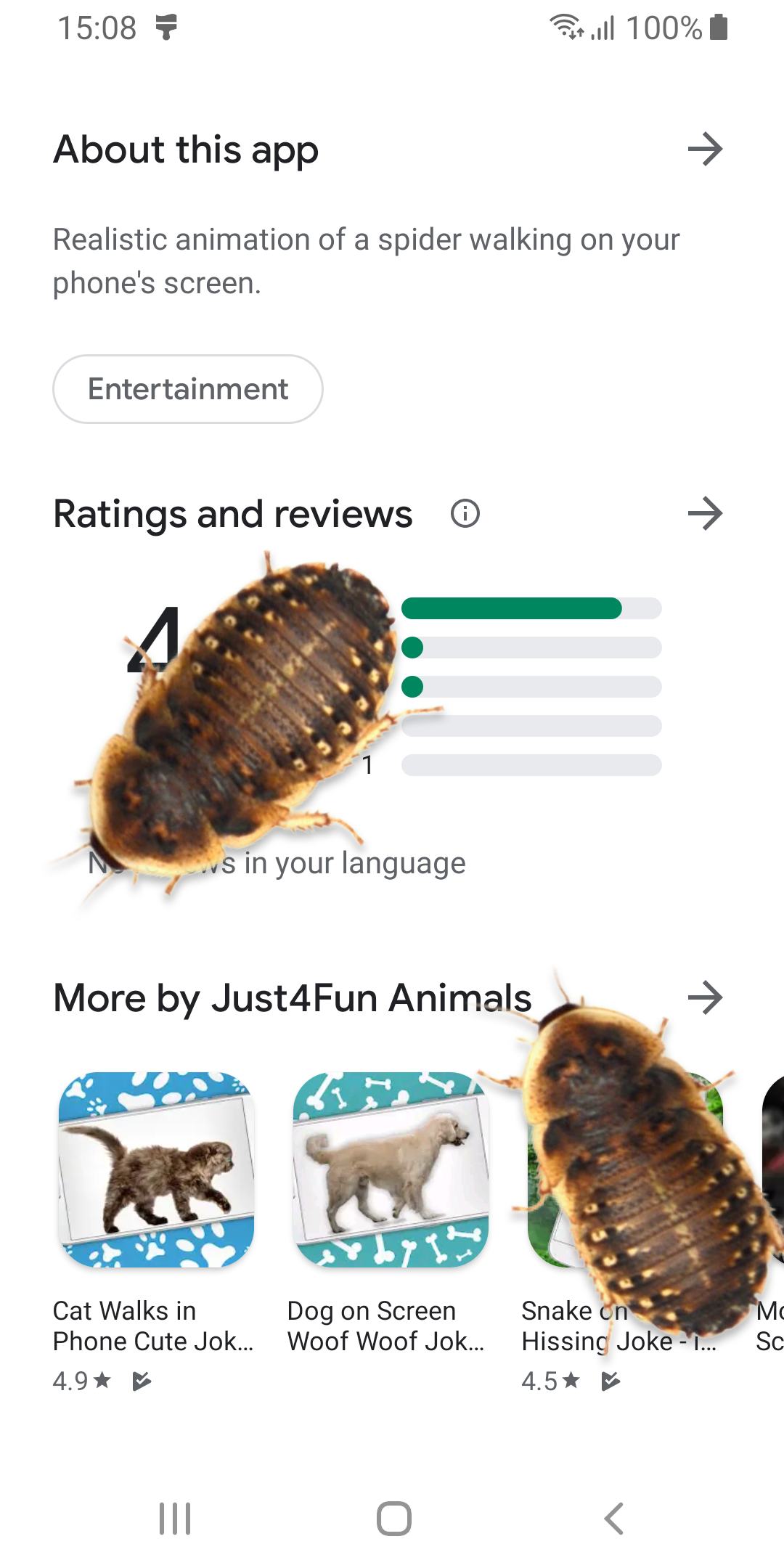Show recent apps
The image size is (784, 1568).
[x=175, y=1519]
